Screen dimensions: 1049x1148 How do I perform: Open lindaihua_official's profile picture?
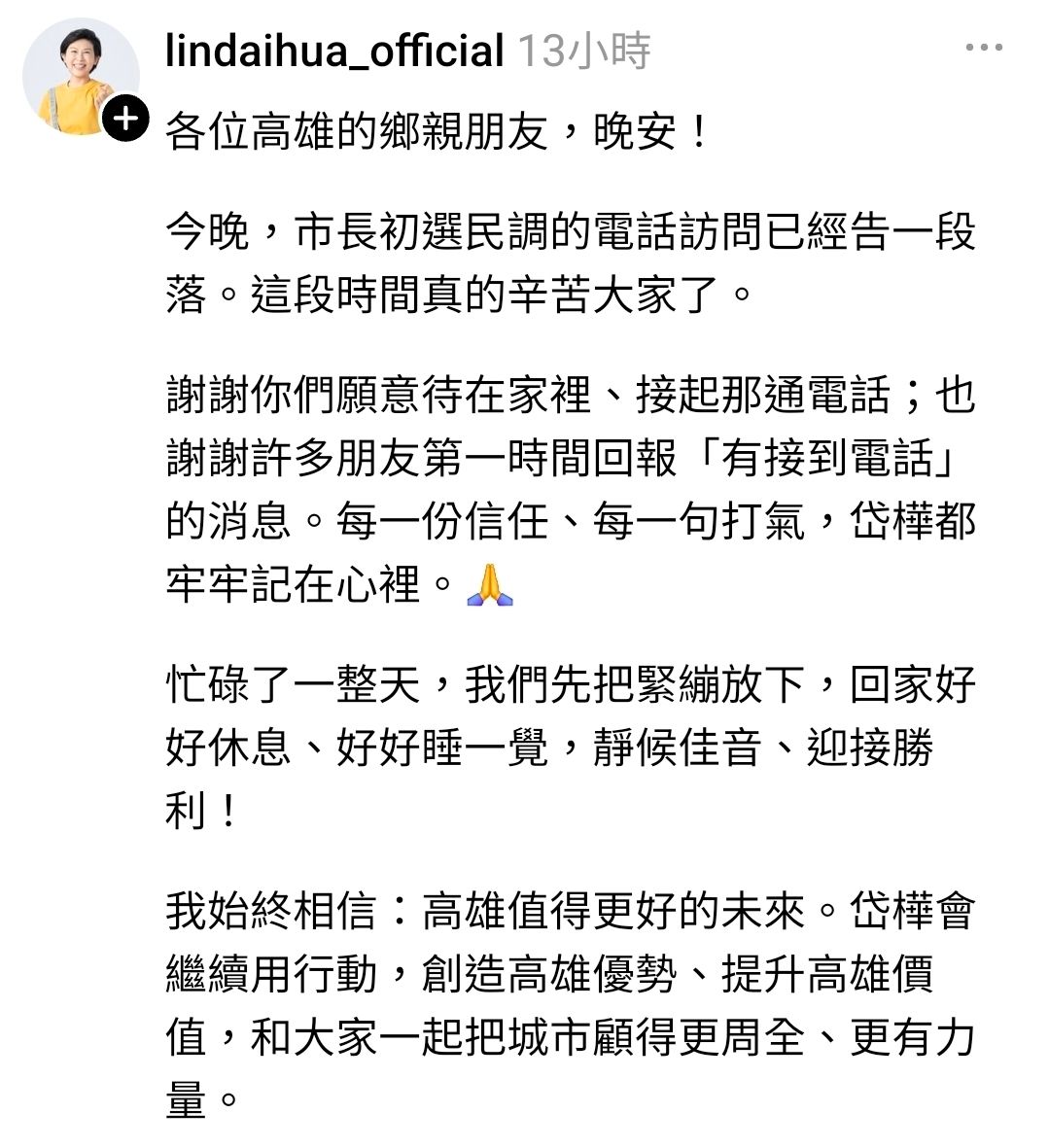[80, 76]
